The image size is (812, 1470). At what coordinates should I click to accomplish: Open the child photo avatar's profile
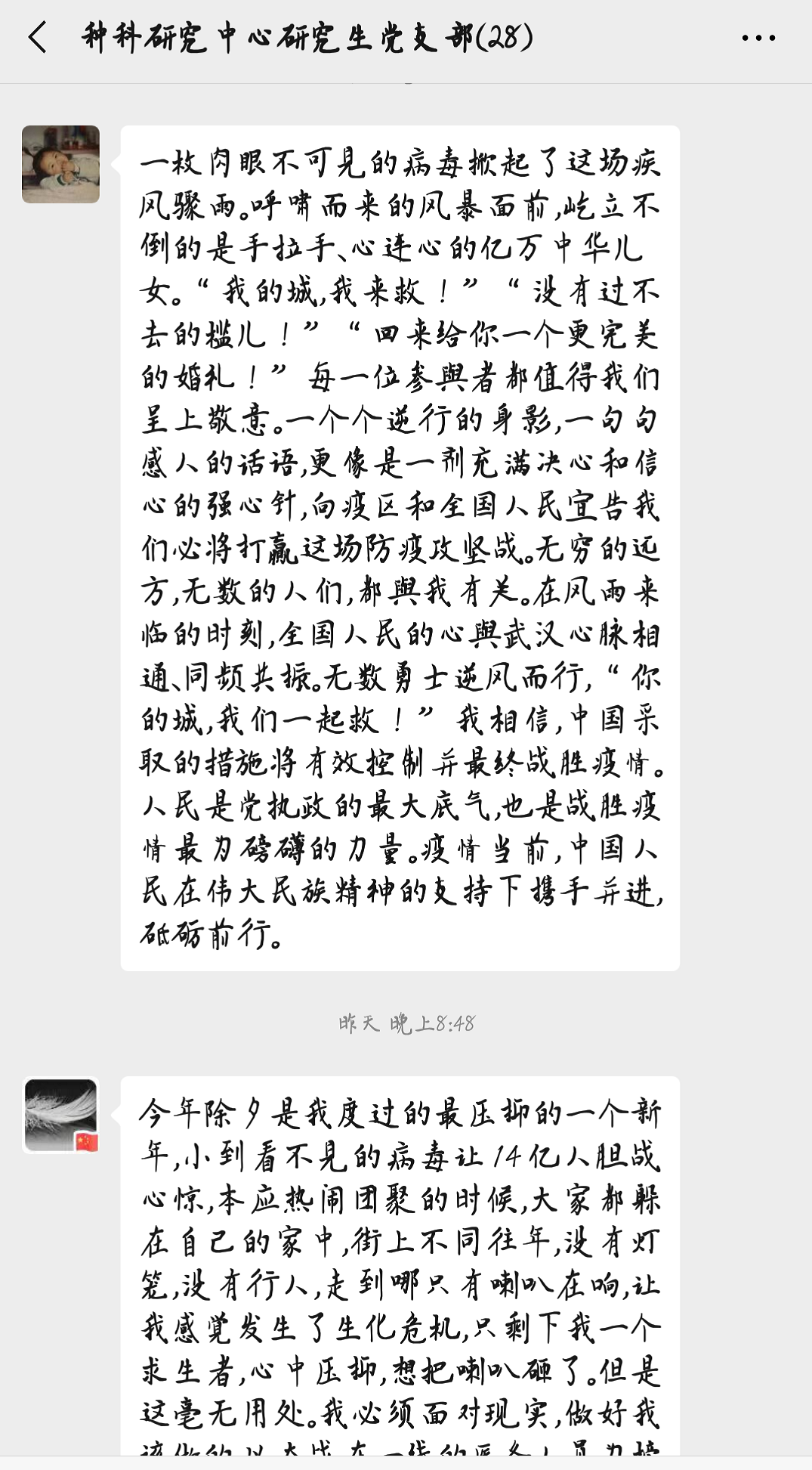[x=60, y=164]
